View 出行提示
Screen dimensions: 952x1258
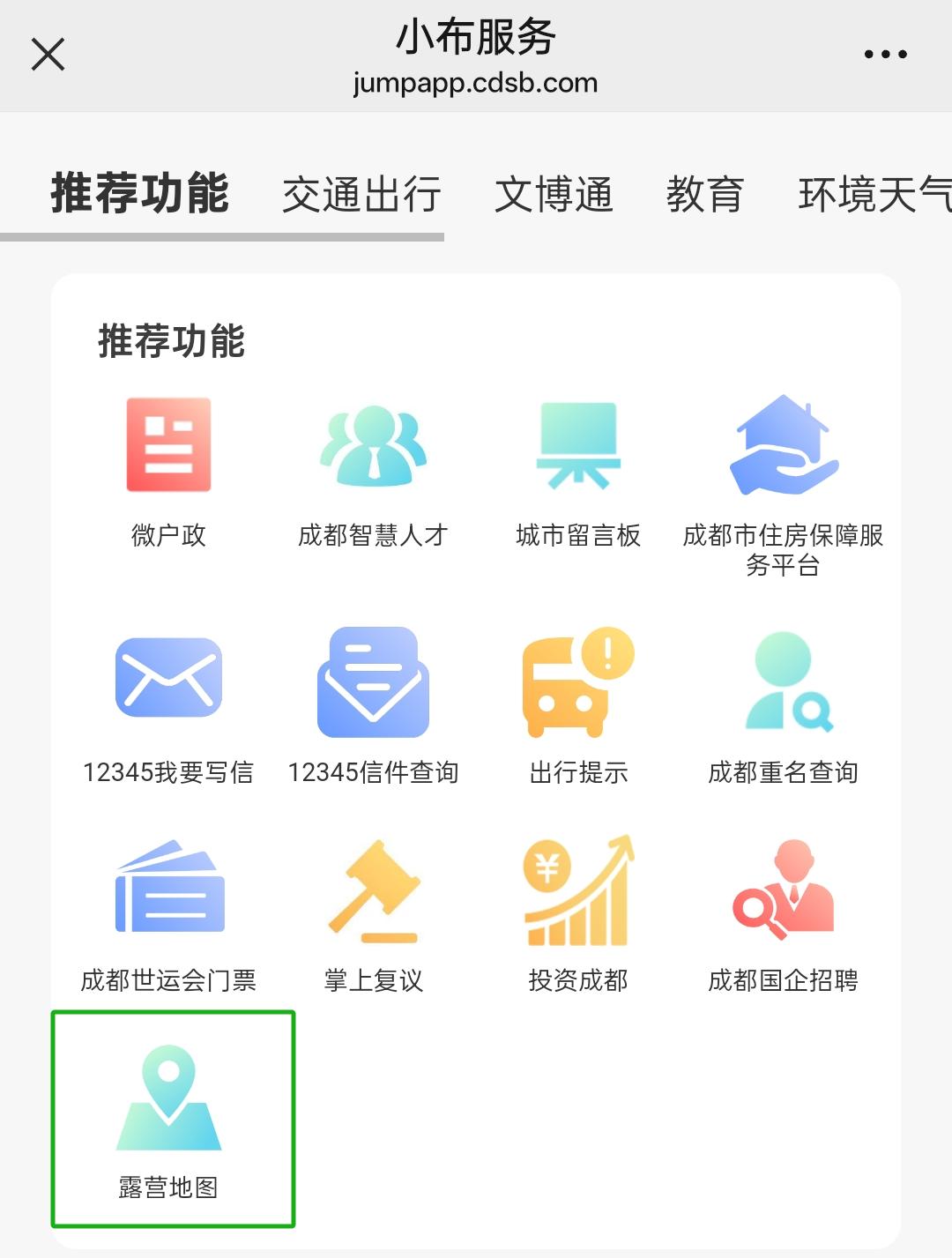(x=578, y=707)
